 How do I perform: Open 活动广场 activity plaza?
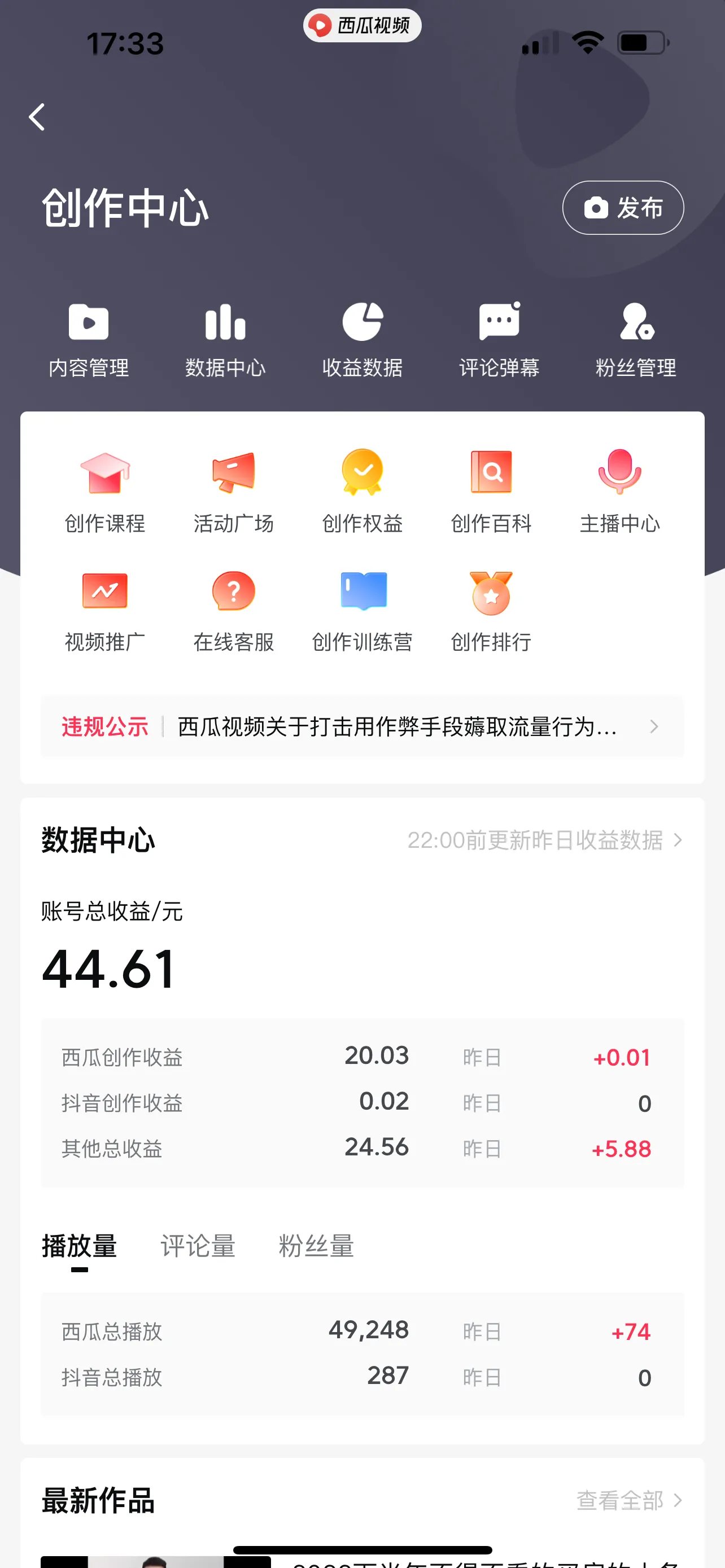(233, 490)
